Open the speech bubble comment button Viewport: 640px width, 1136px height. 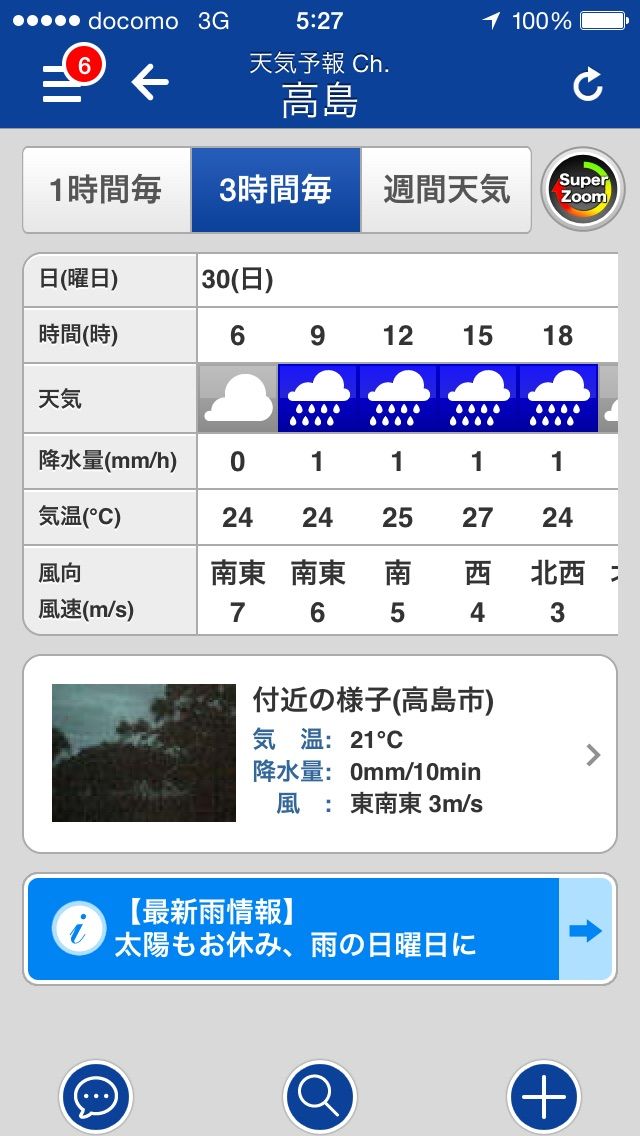coord(96,1098)
